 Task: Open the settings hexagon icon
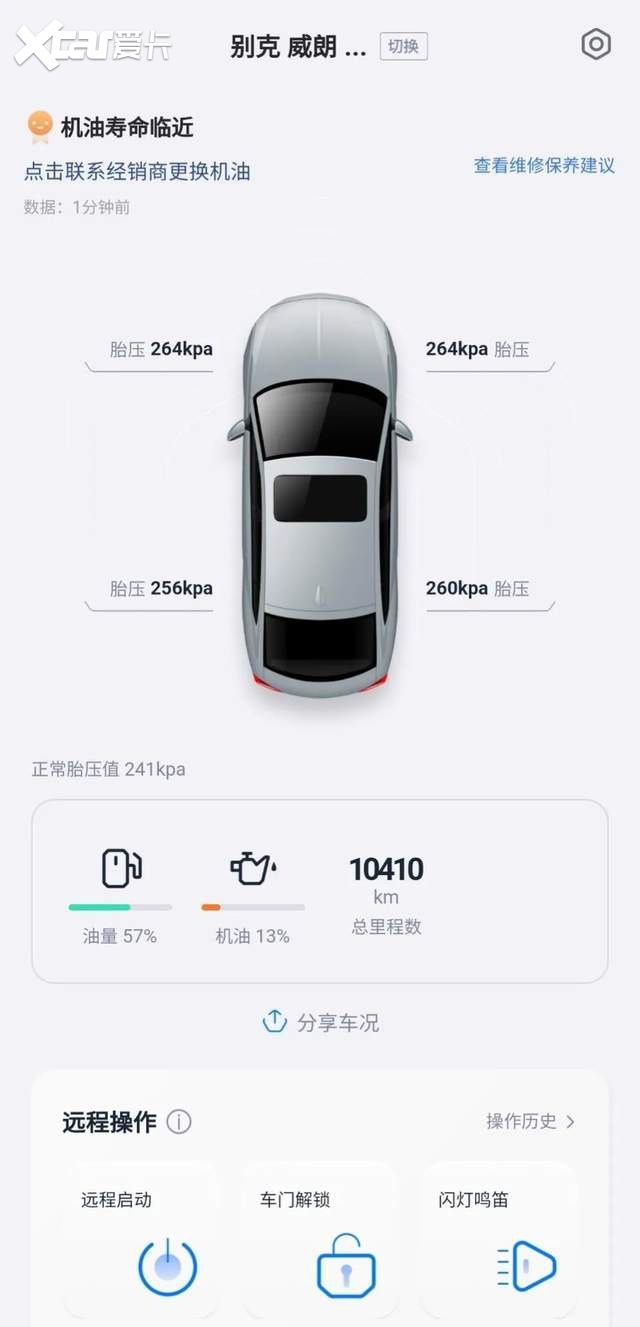596,44
